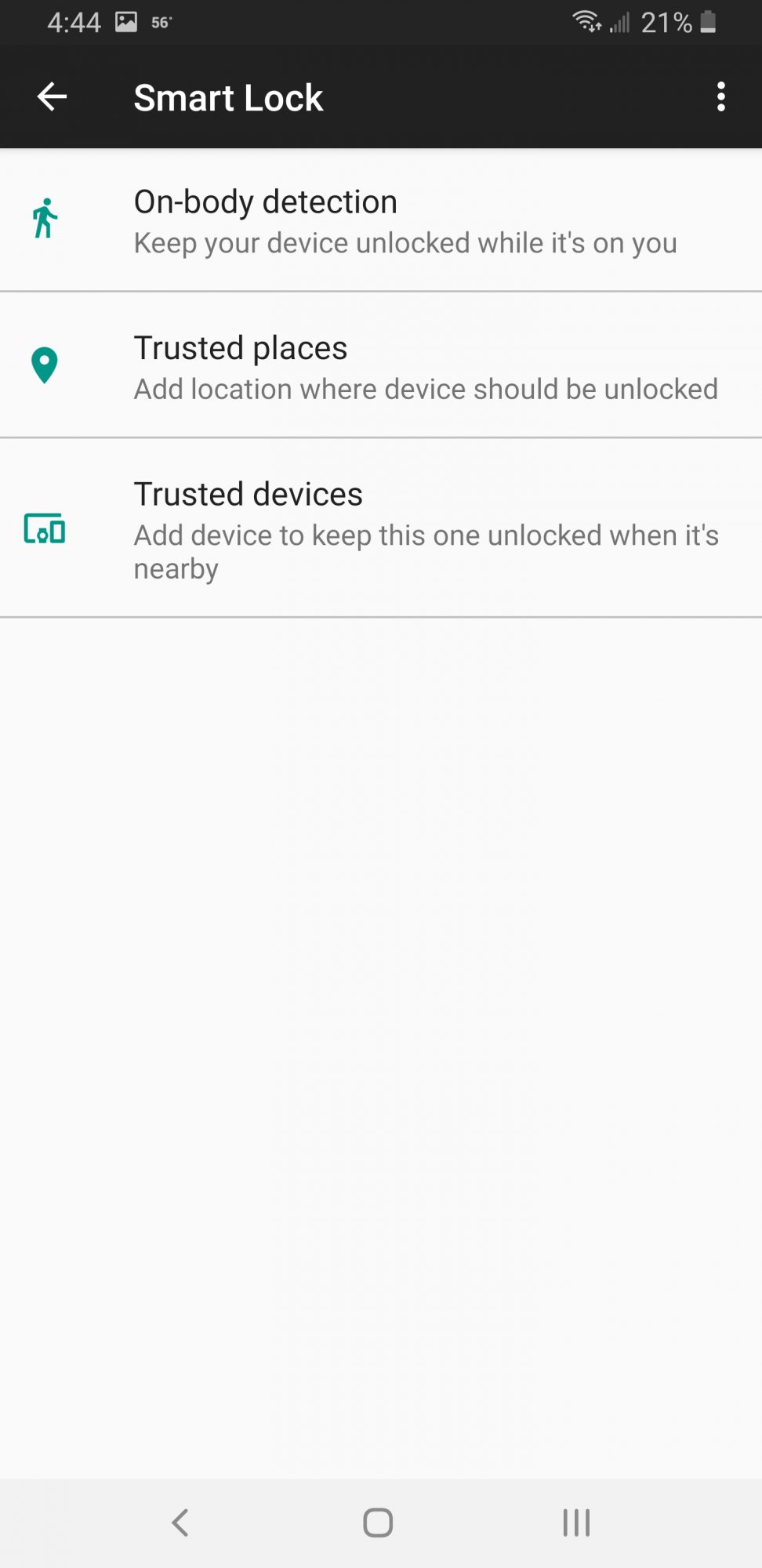Image resolution: width=762 pixels, height=1568 pixels.
Task: Open On-body detection settings
Action: point(381,220)
